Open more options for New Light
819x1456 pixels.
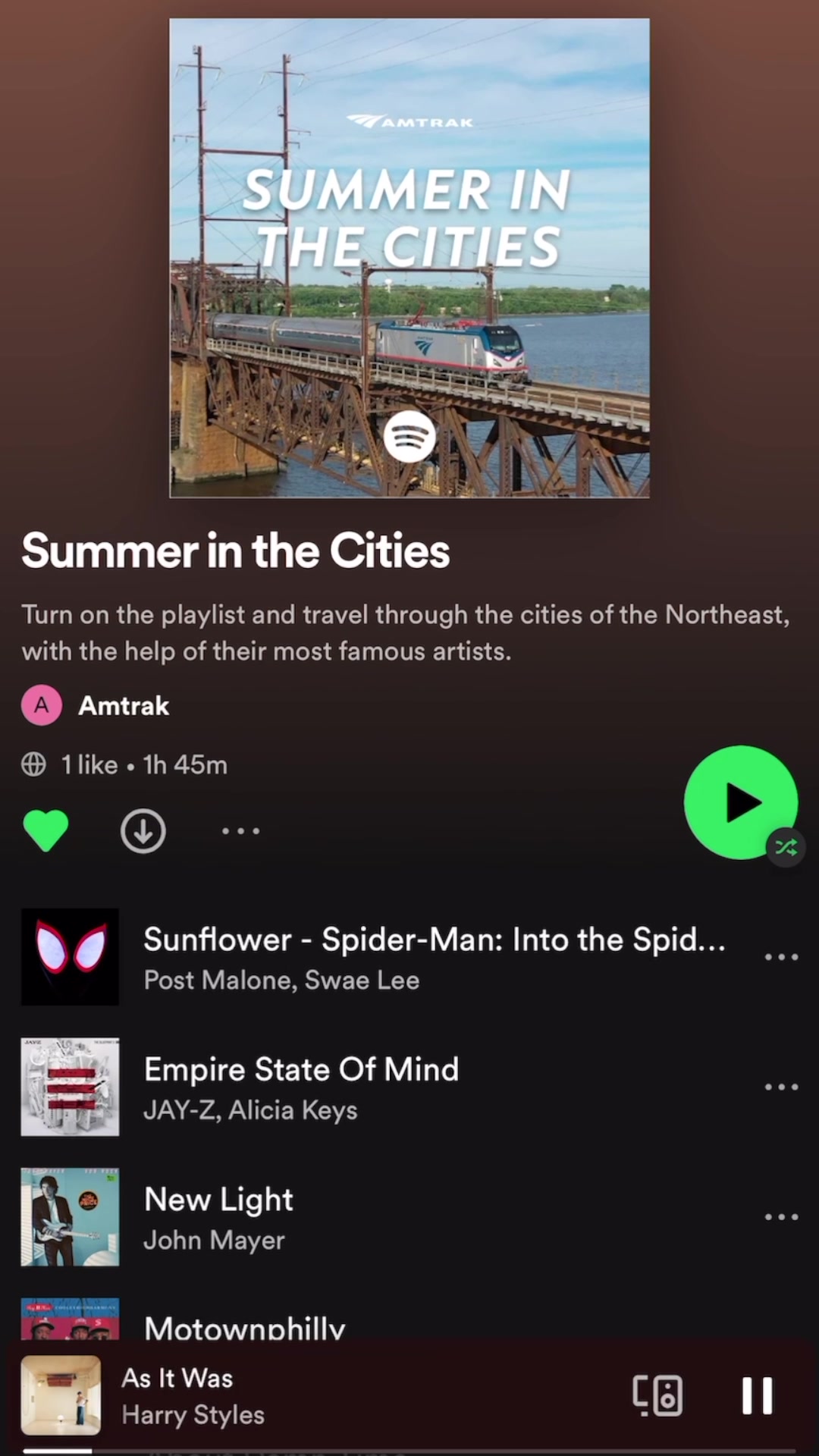(x=781, y=1217)
